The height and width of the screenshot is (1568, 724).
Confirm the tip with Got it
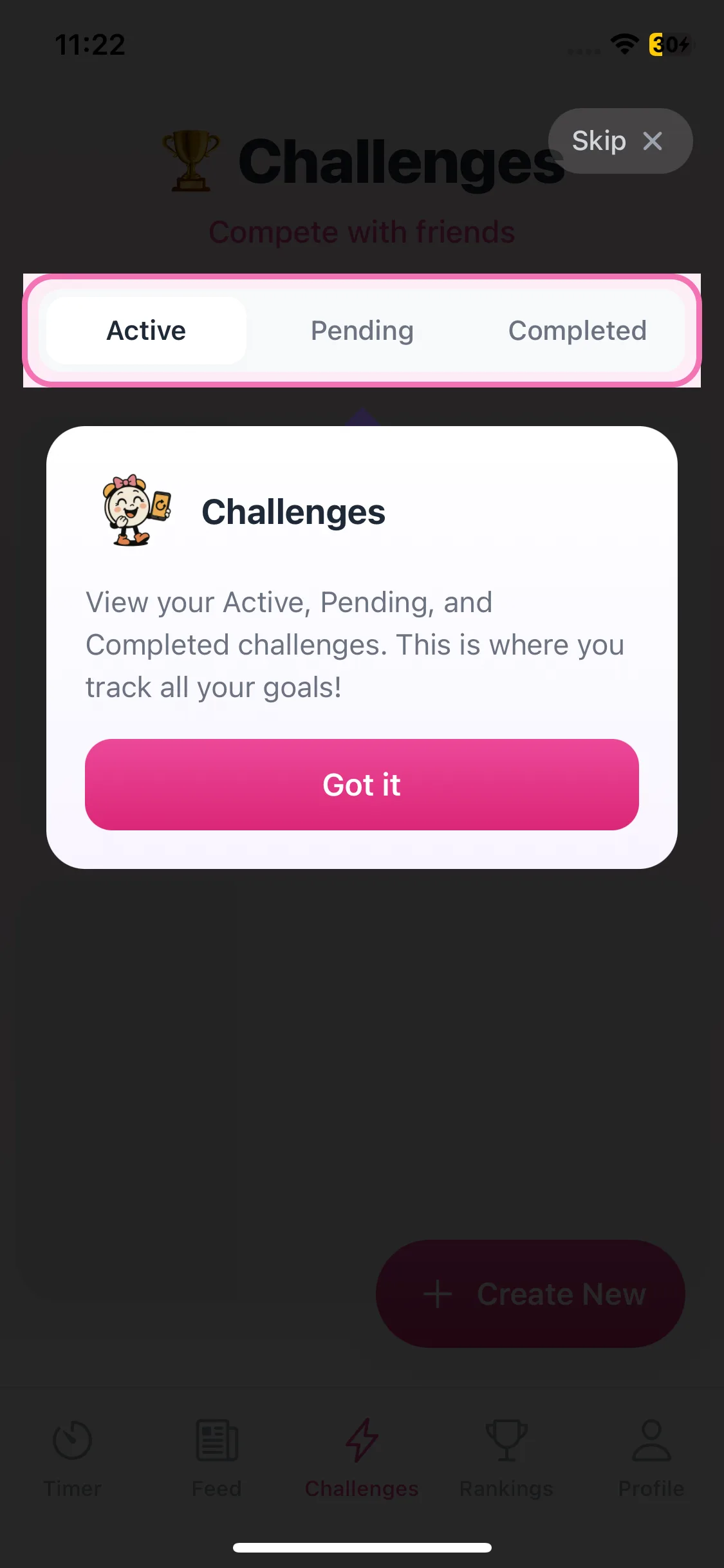[362, 785]
